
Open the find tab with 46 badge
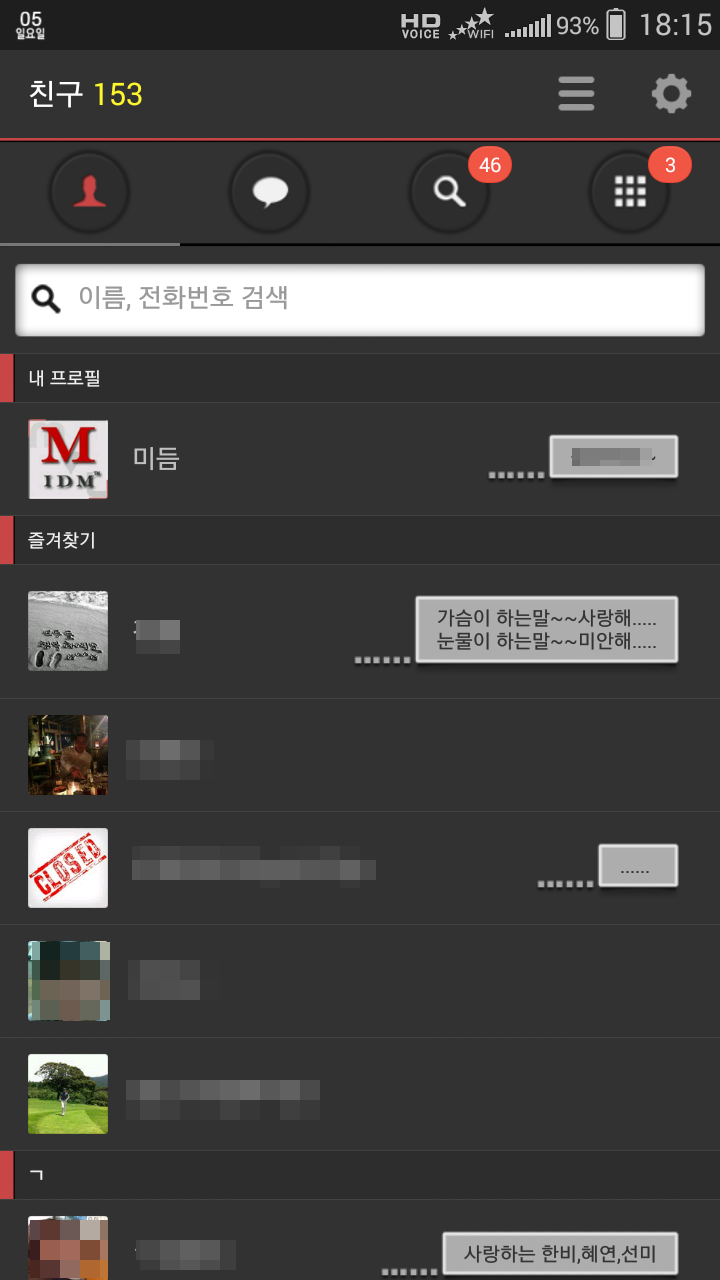(450, 191)
